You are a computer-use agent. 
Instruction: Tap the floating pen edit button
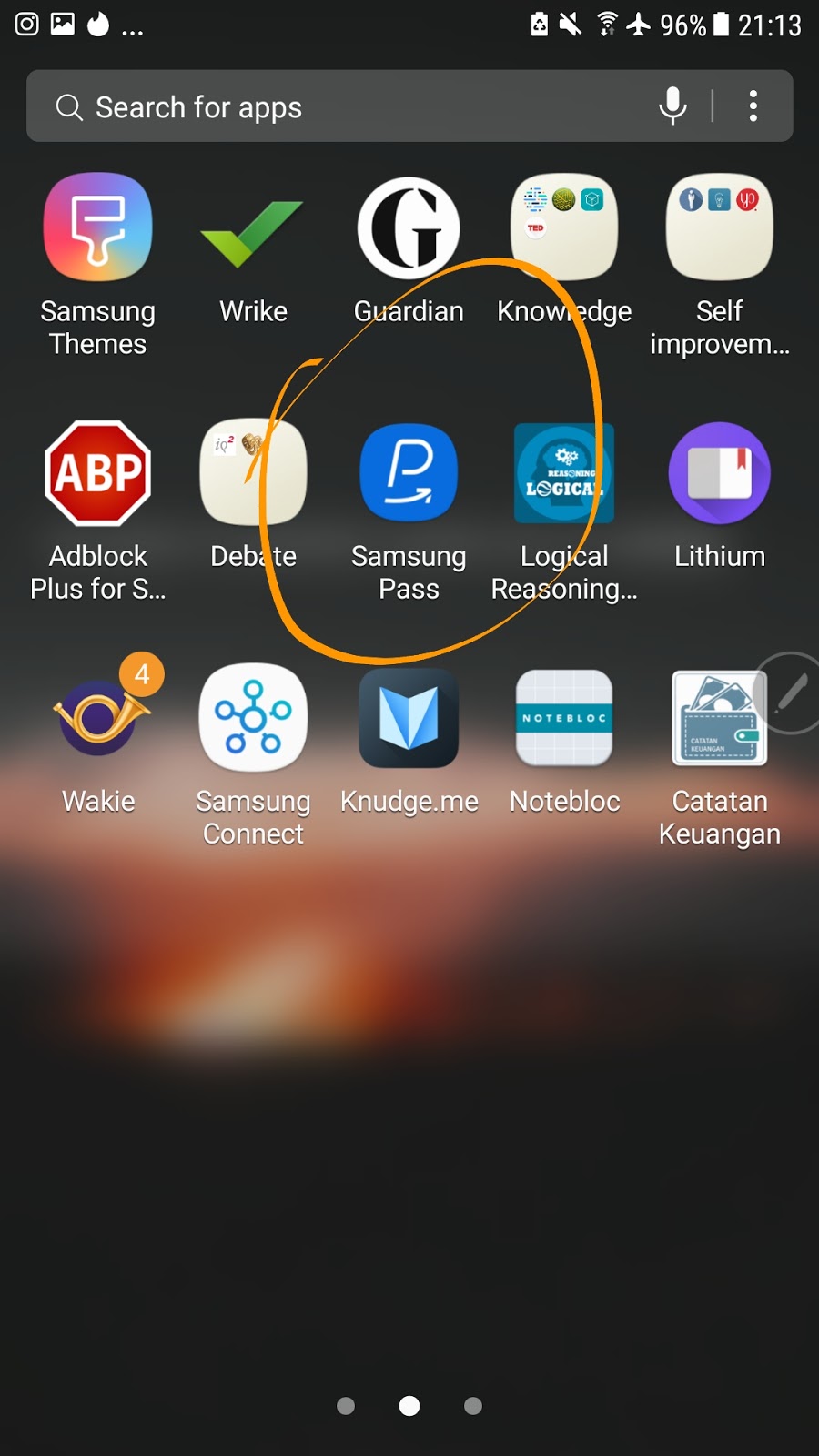click(x=792, y=693)
